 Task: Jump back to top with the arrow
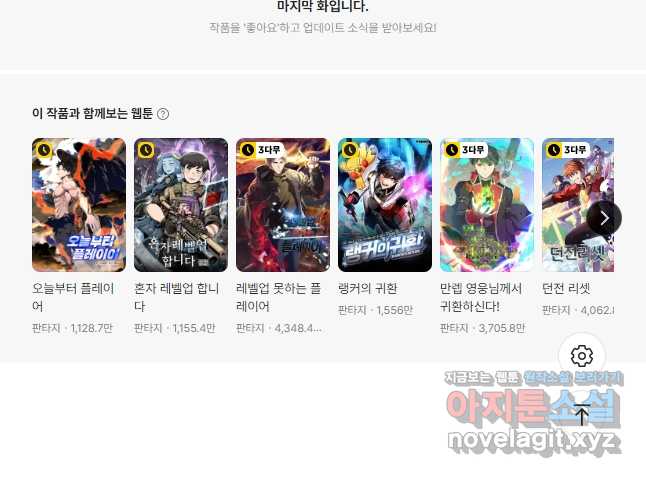click(582, 414)
